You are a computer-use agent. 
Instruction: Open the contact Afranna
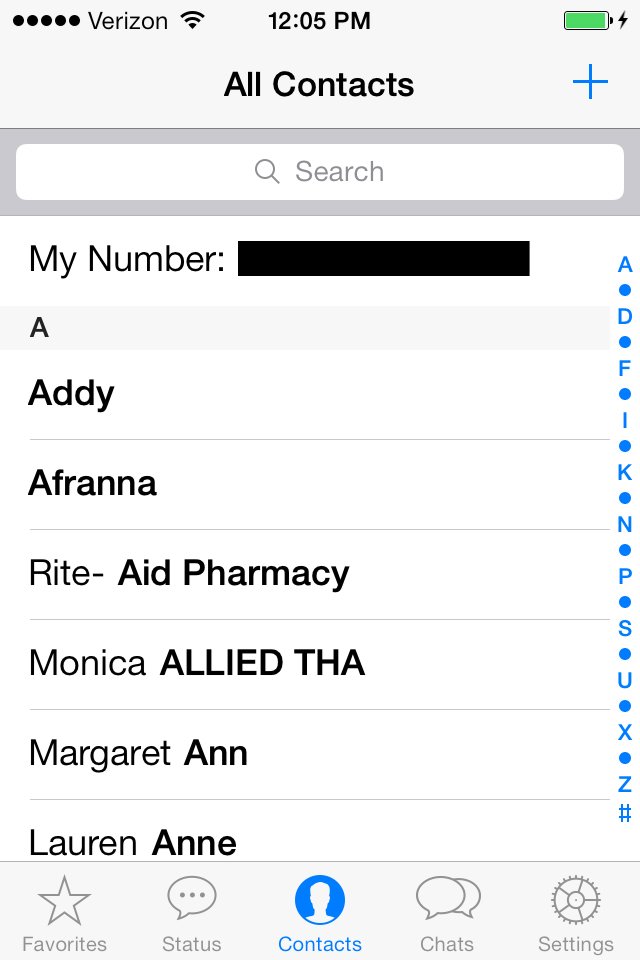(300, 483)
